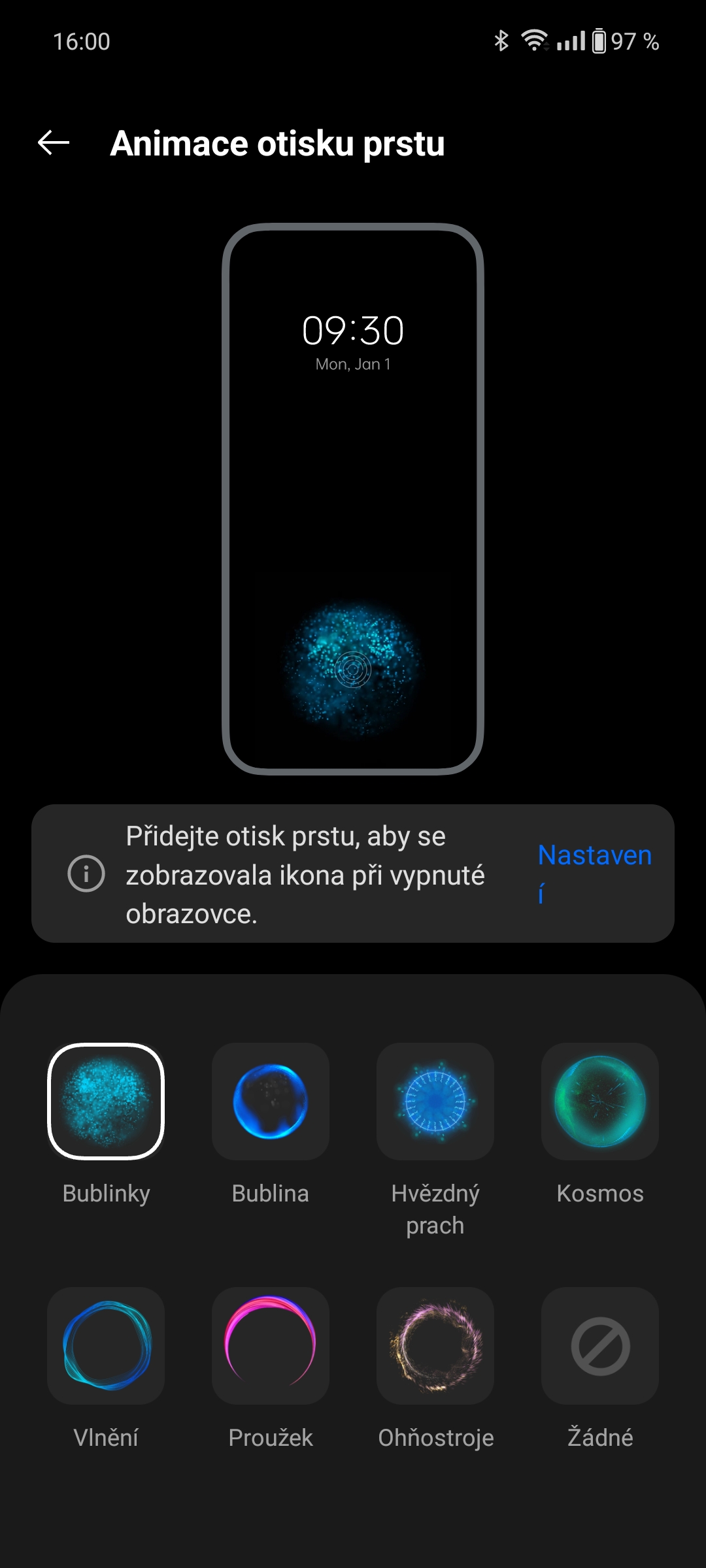Choose the Proužek animation
The image size is (706, 1568).
point(271,1346)
